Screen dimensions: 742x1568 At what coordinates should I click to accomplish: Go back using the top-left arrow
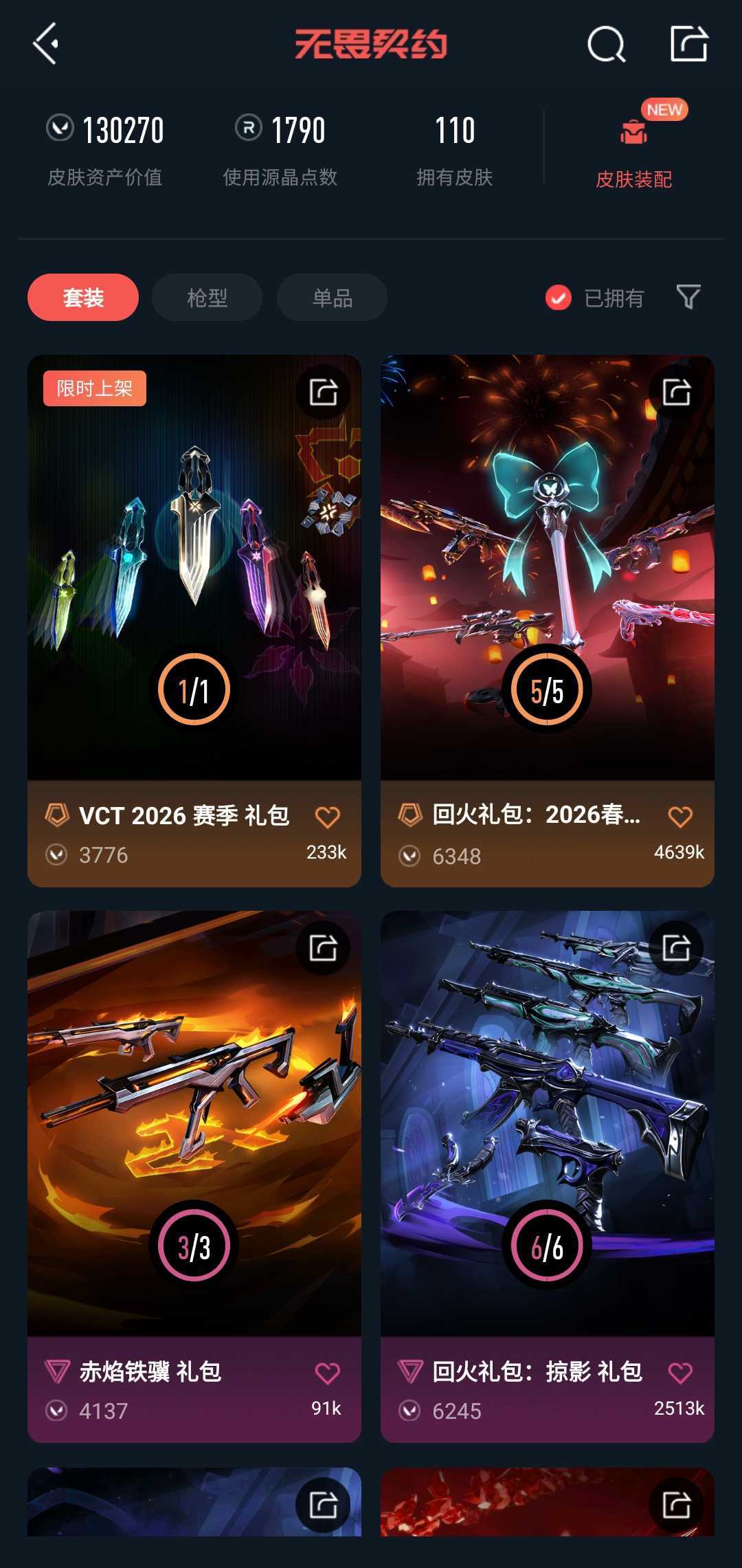coord(45,44)
